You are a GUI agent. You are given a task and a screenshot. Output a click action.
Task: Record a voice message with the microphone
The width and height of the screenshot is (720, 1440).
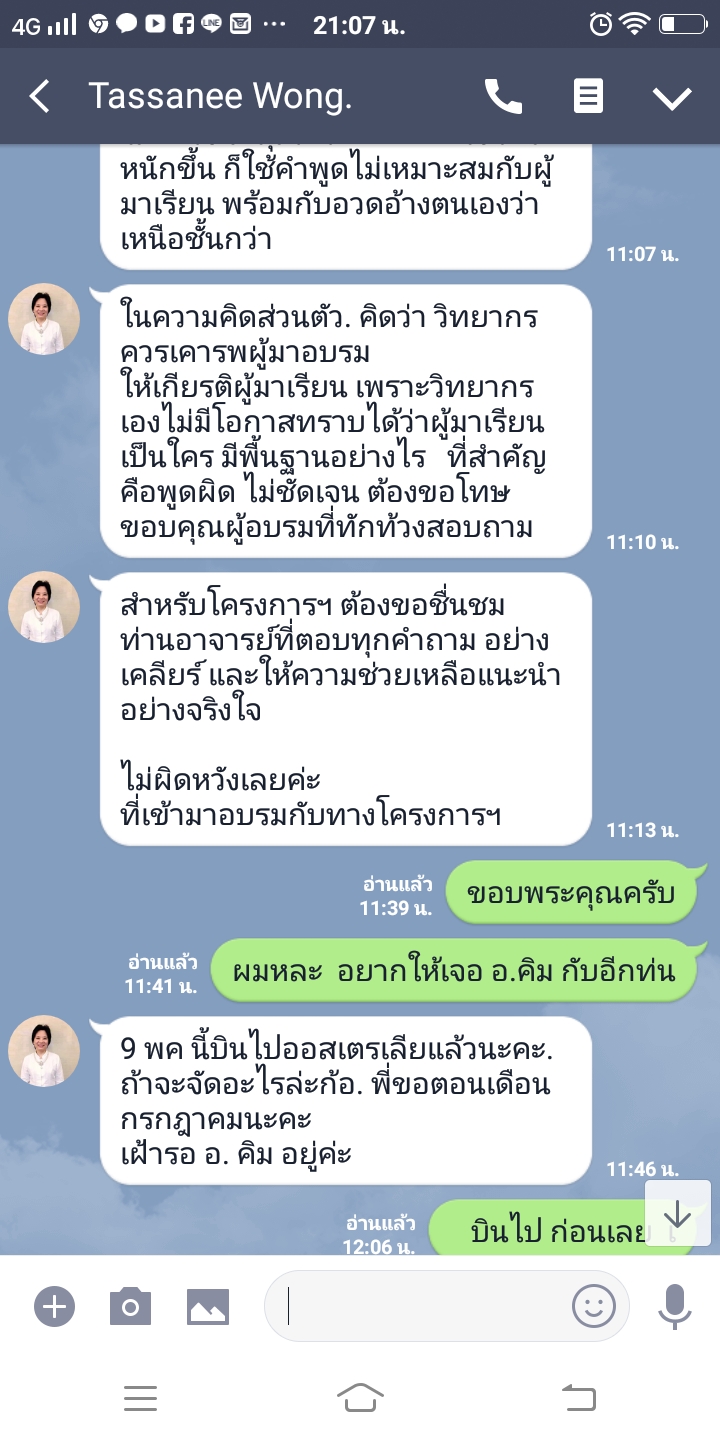(x=675, y=1306)
